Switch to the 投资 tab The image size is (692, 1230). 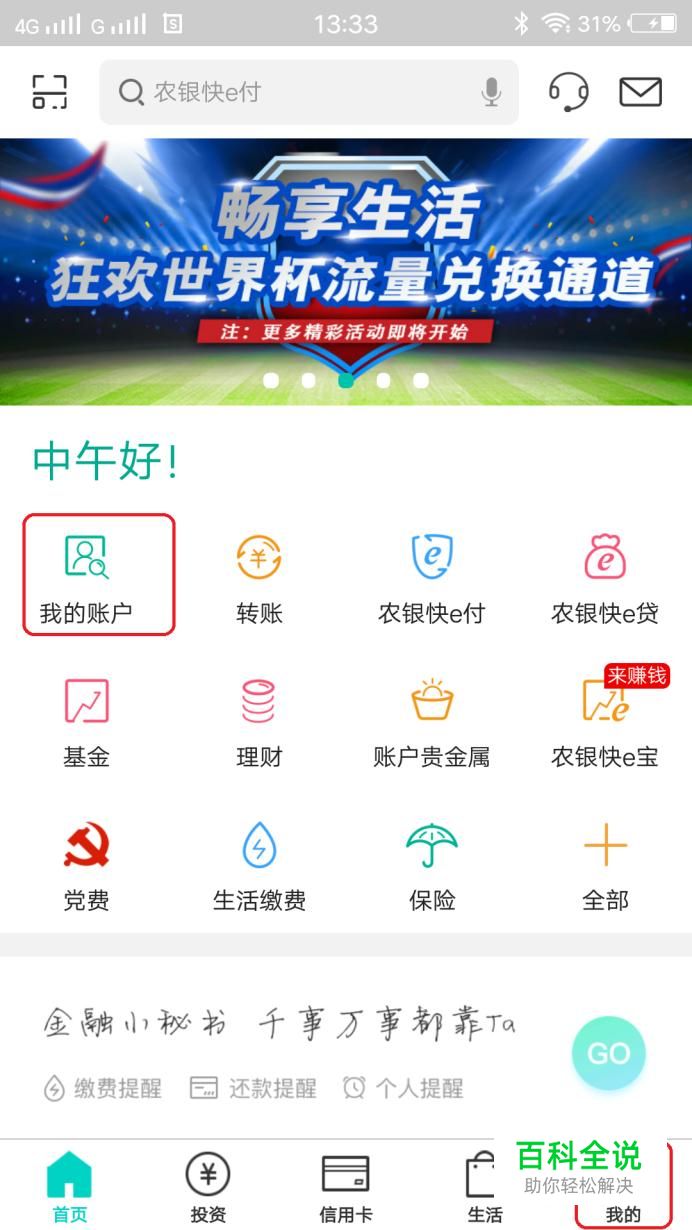point(208,1187)
